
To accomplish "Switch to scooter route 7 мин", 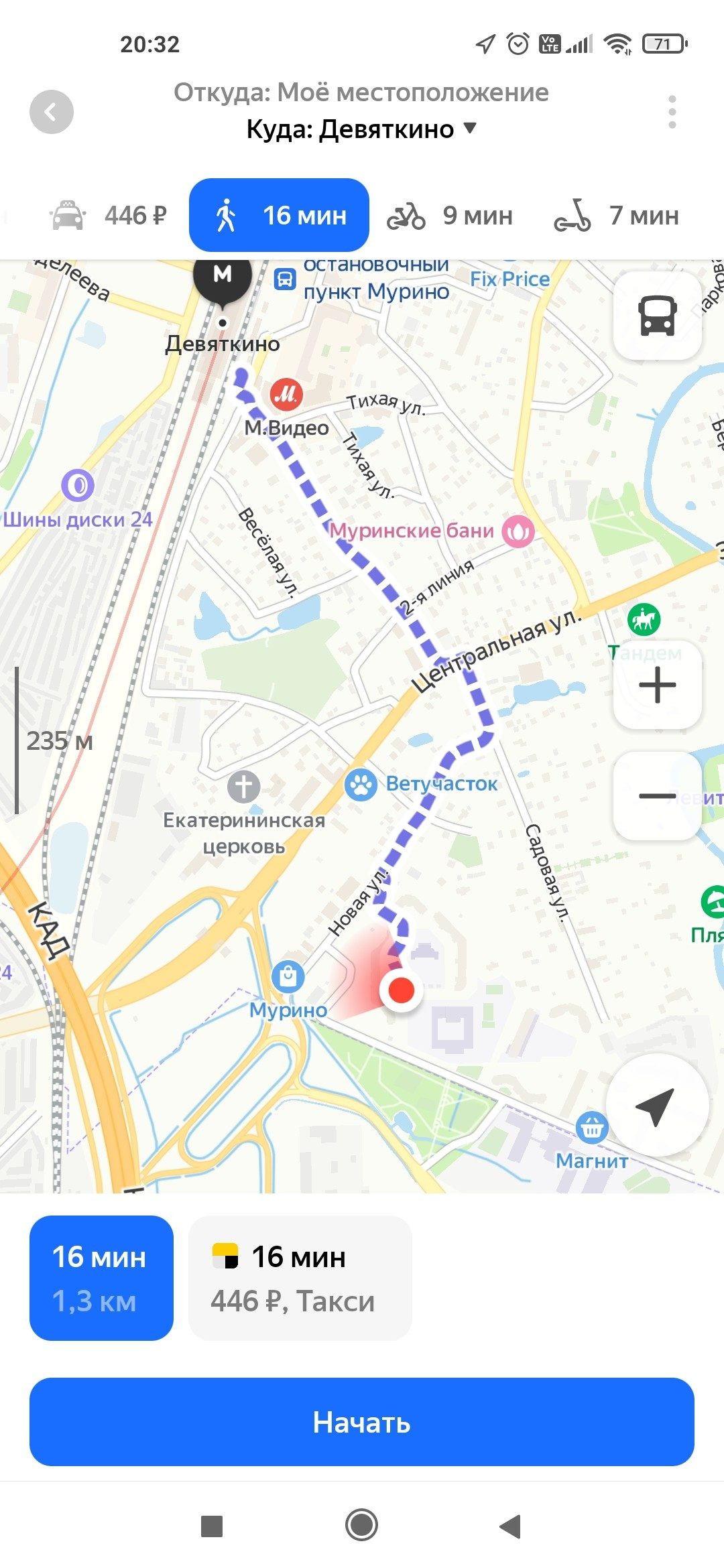I will 617,216.
